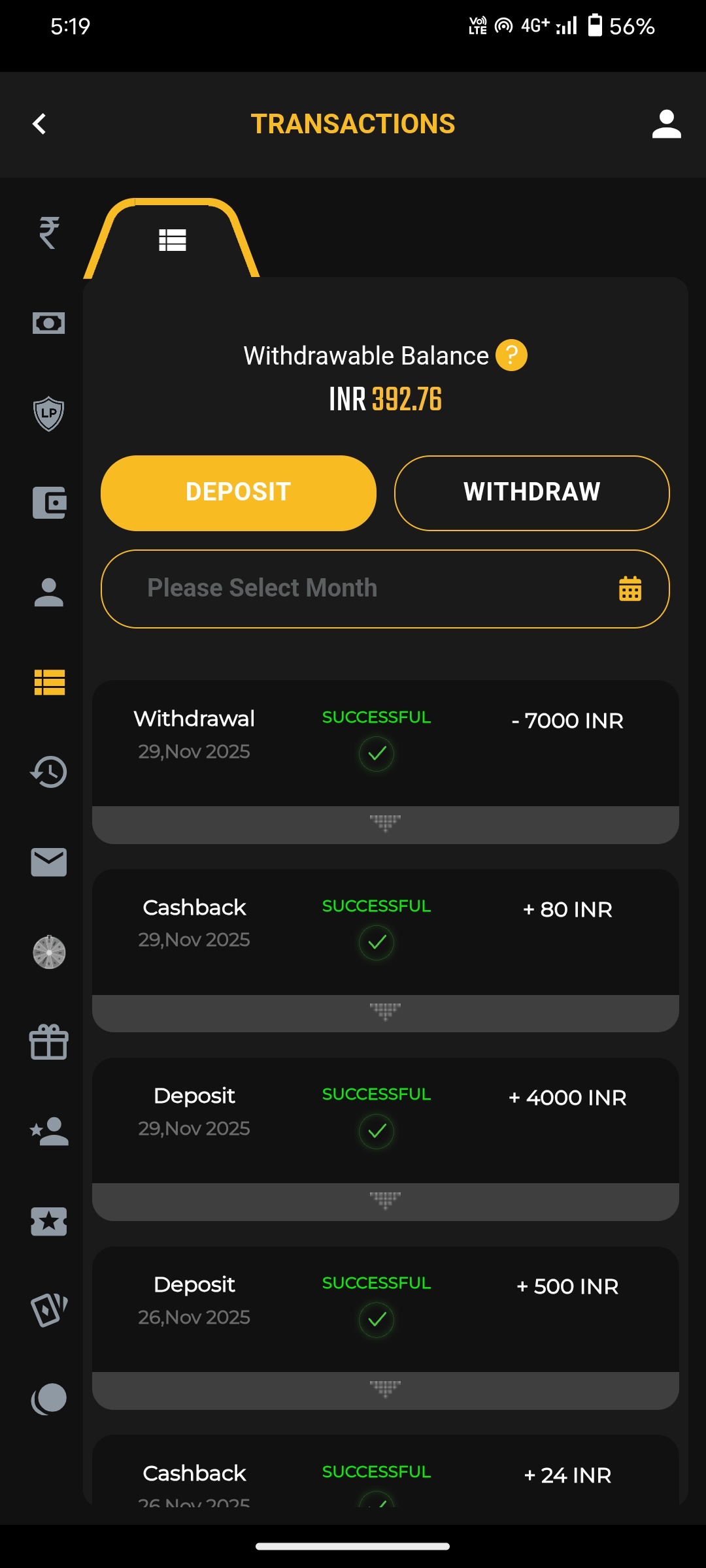706x1568 pixels.
Task: Expand the 80 INR cashback details
Action: click(x=385, y=1013)
